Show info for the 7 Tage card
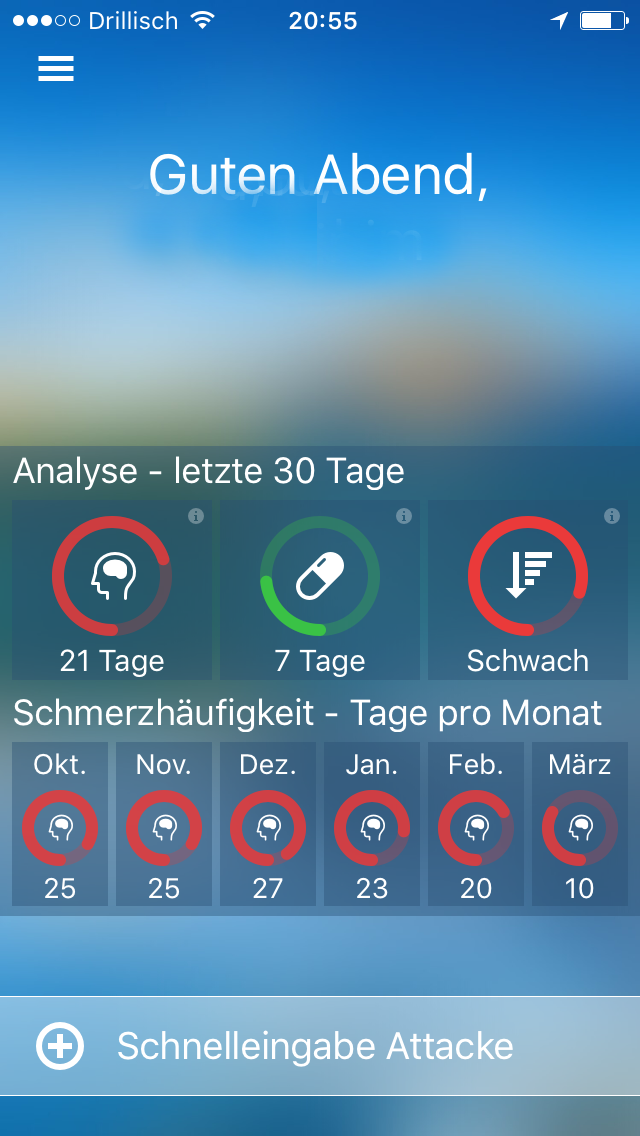The height and width of the screenshot is (1136, 640). (x=404, y=516)
